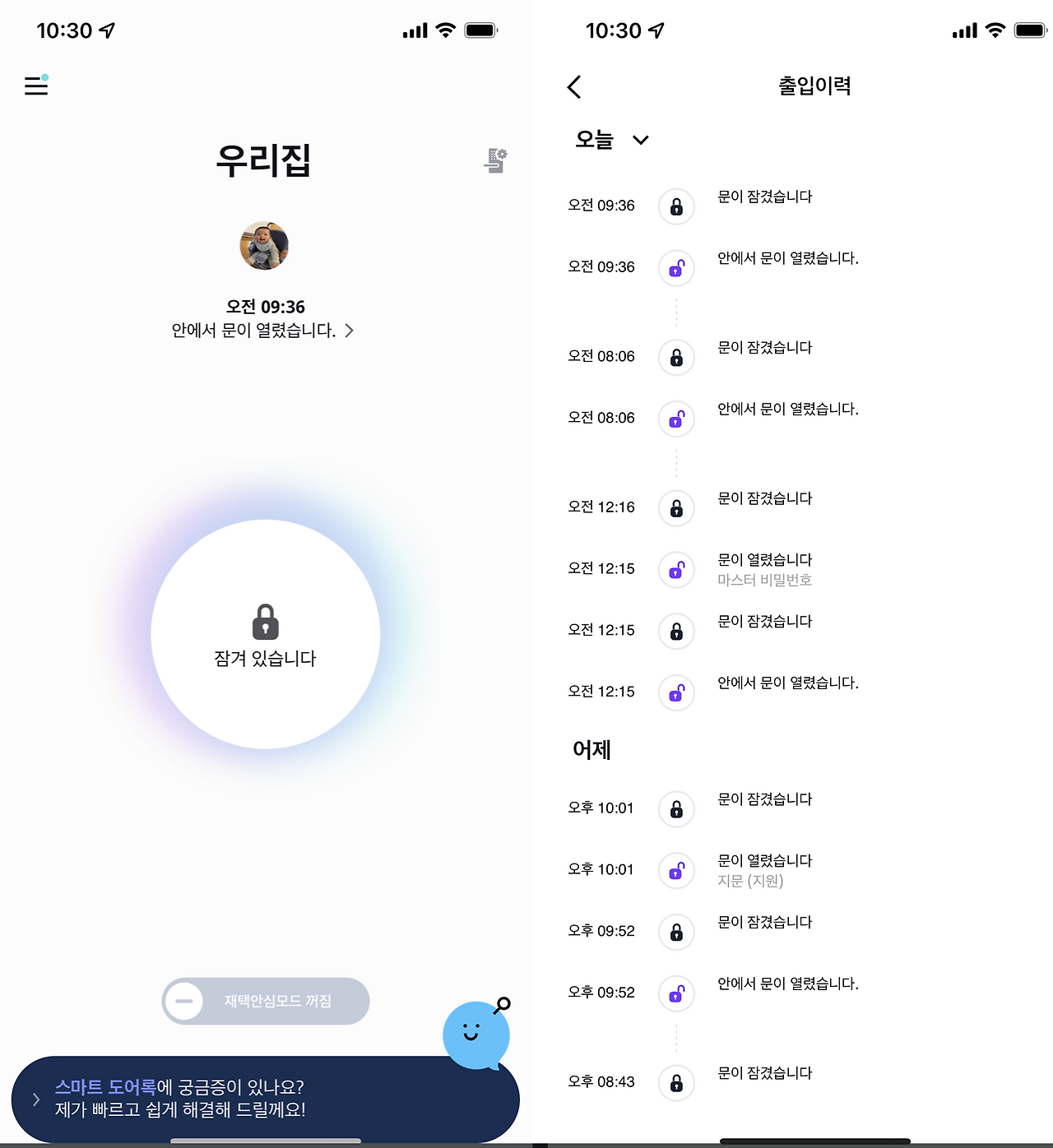Viewport: 1053px width, 1148px height.
Task: Go back from 출입이력 screen
Action: coord(574,86)
